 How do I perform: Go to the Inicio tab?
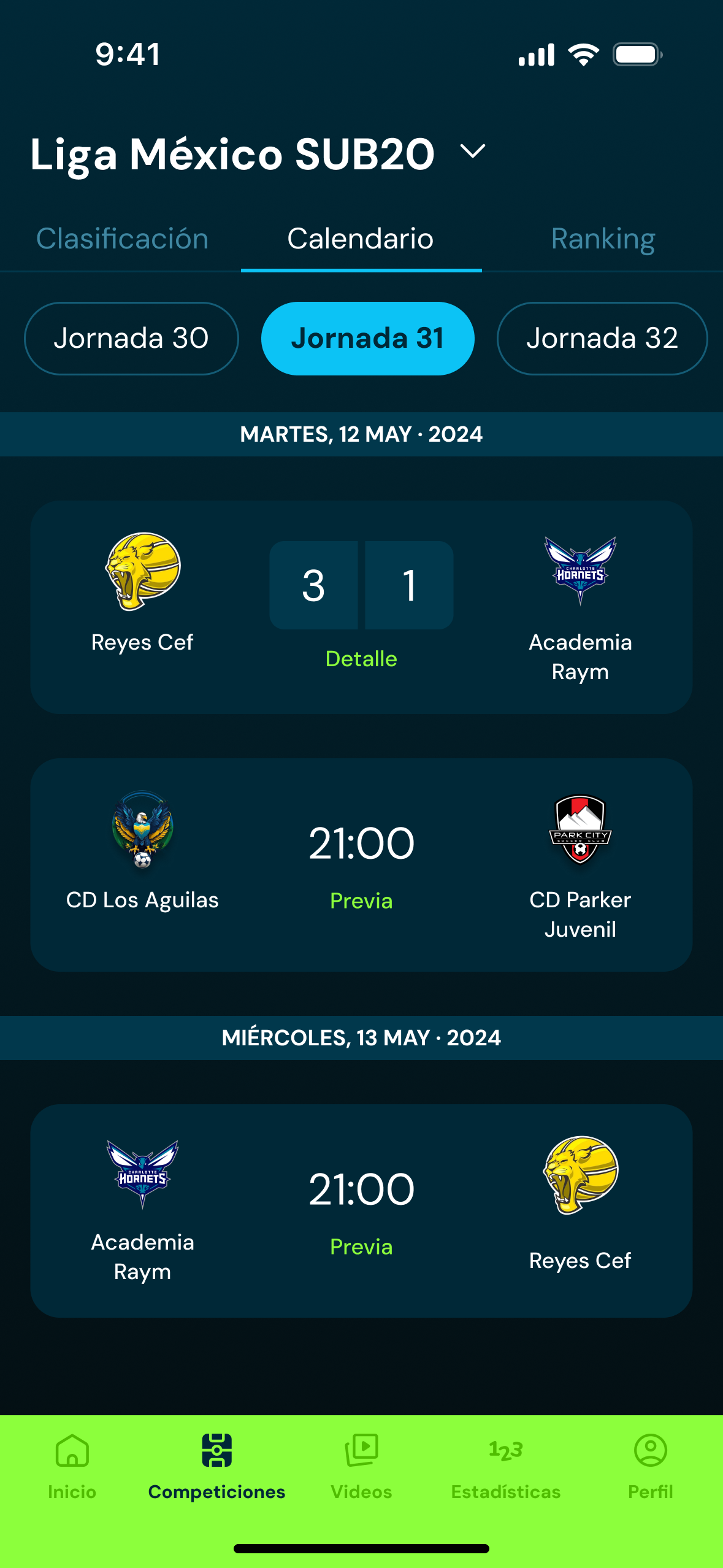click(x=72, y=1466)
